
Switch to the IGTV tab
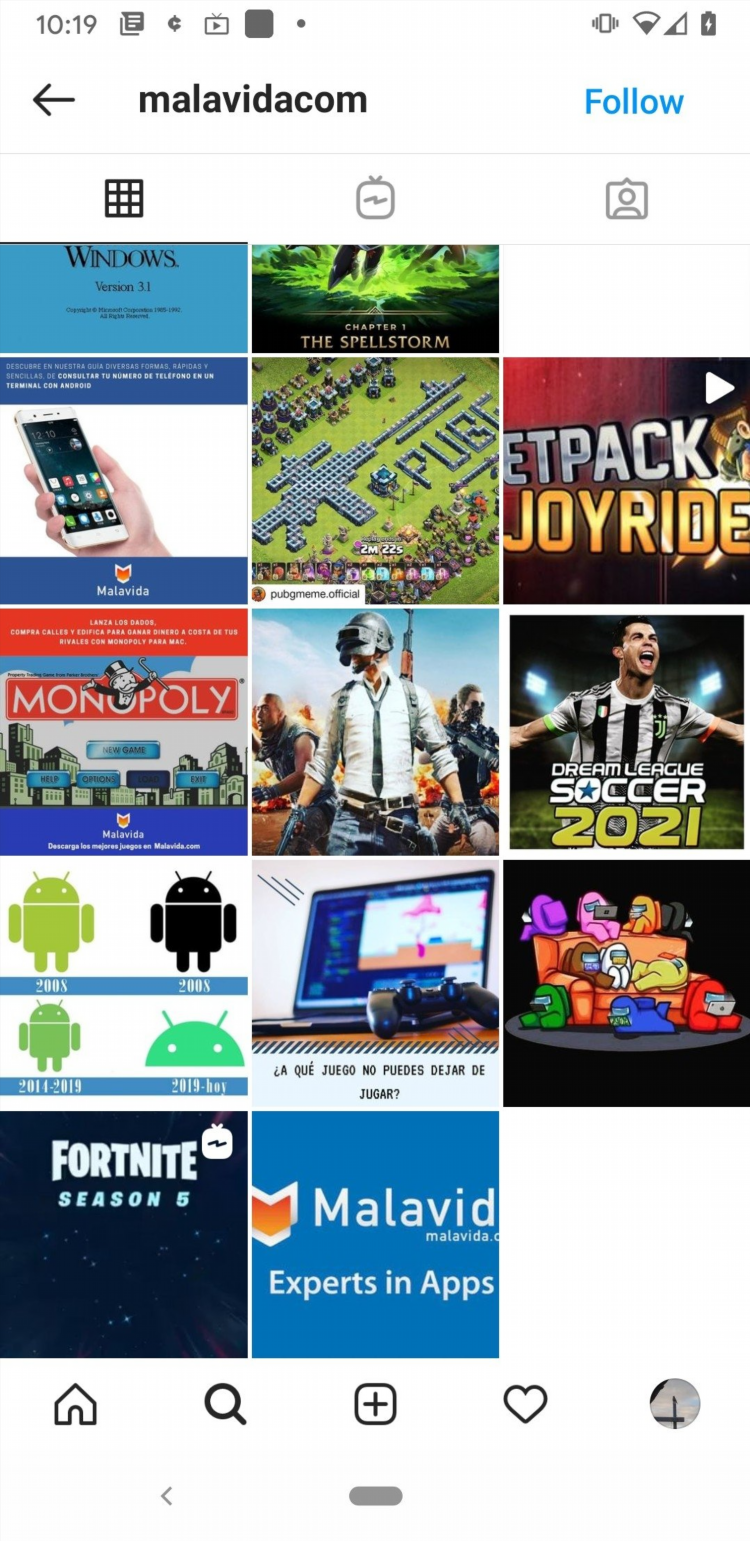[x=375, y=199]
